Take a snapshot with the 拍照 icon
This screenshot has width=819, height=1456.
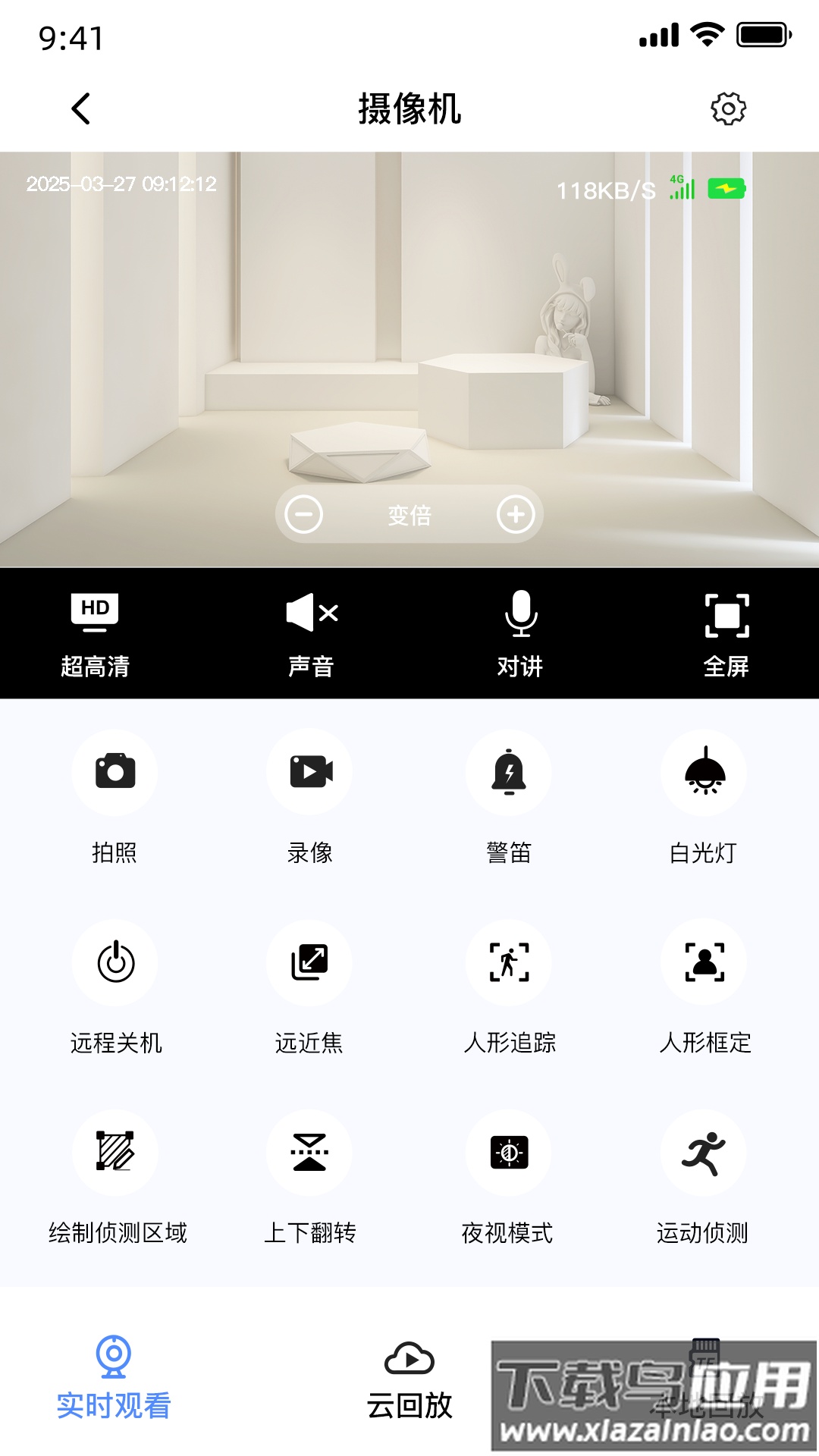pyautogui.click(x=115, y=773)
